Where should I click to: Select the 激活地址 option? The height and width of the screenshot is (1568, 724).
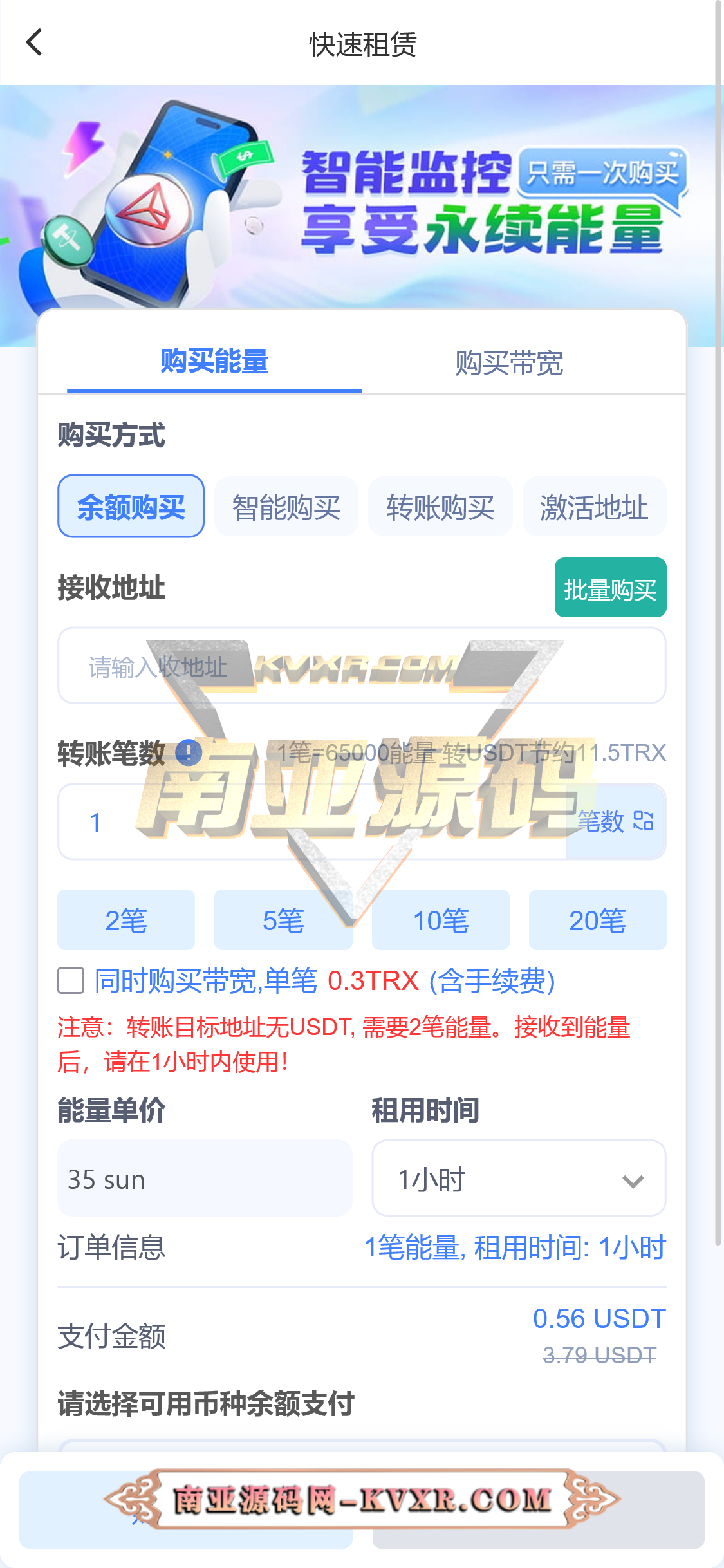(594, 507)
